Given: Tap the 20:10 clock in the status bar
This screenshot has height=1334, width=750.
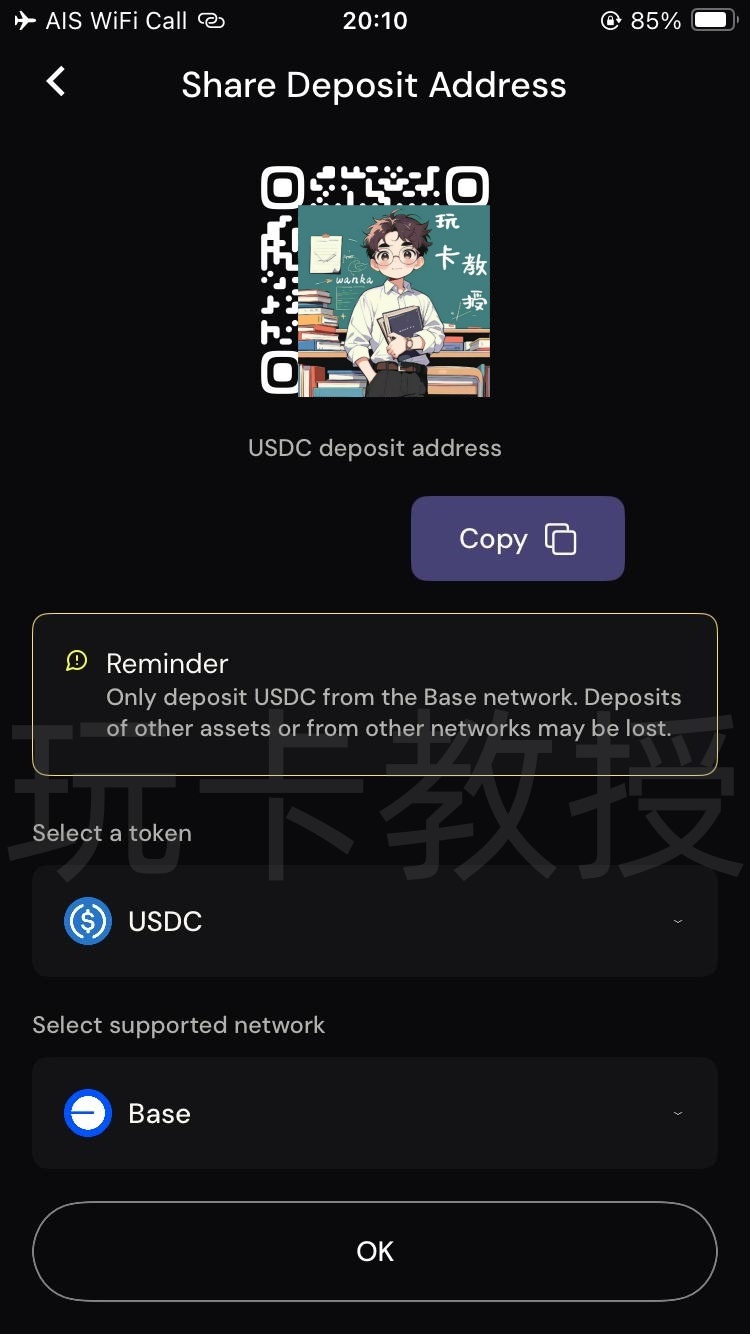Looking at the screenshot, I should 374,20.
